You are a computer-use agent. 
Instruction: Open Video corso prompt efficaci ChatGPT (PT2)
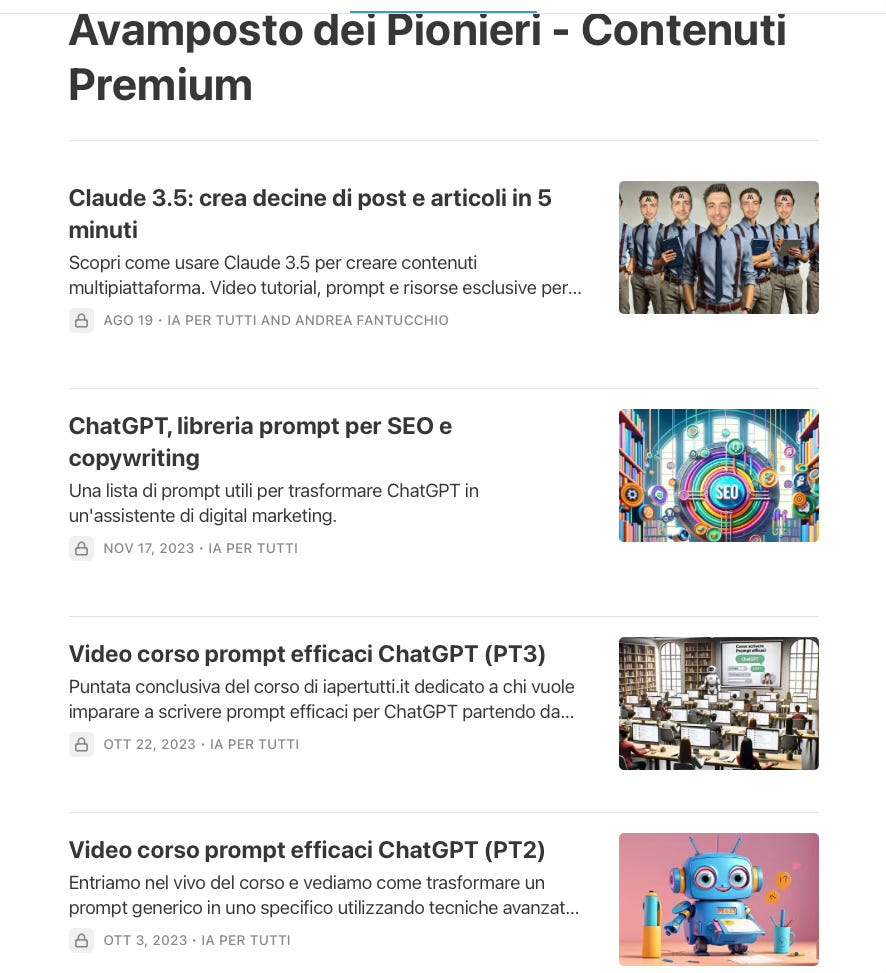307,850
